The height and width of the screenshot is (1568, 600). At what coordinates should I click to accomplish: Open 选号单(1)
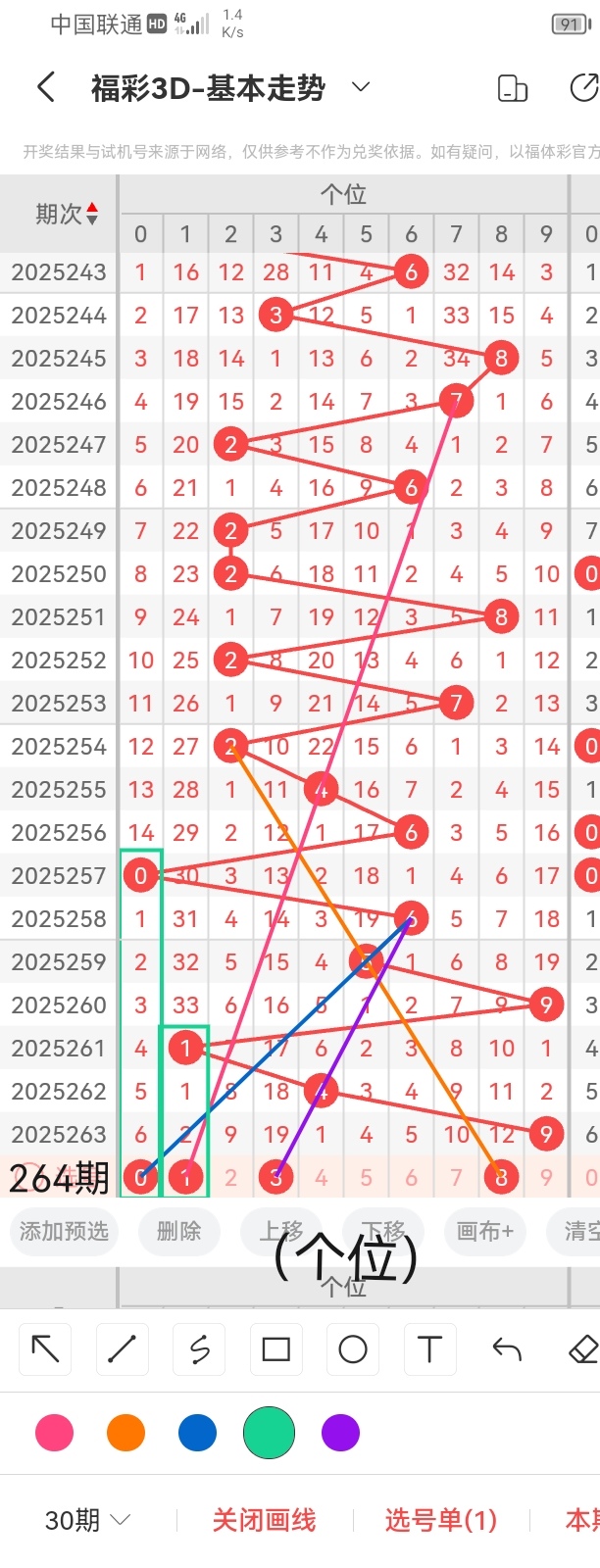pos(440,1520)
